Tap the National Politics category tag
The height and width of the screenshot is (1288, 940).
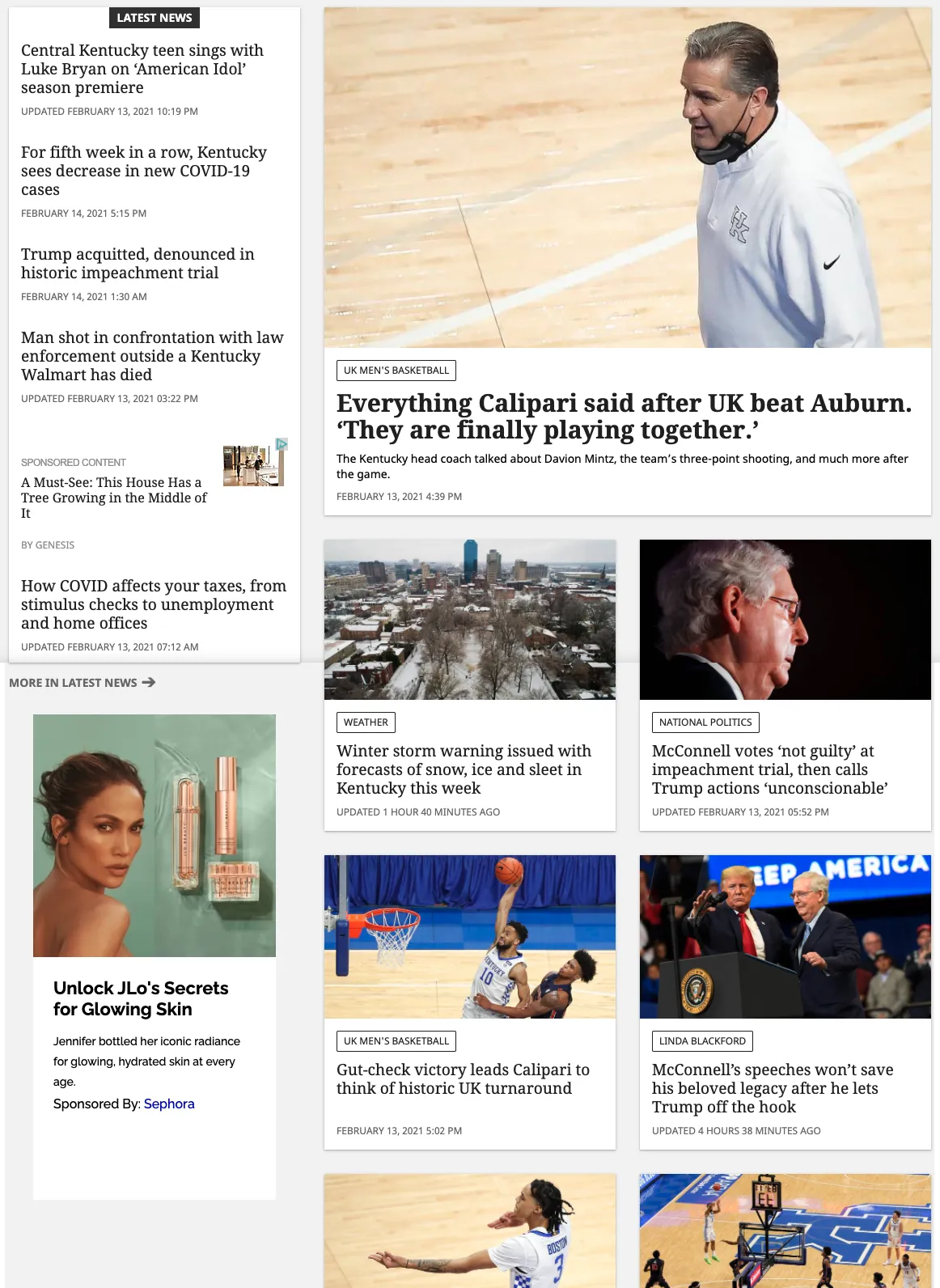(705, 722)
